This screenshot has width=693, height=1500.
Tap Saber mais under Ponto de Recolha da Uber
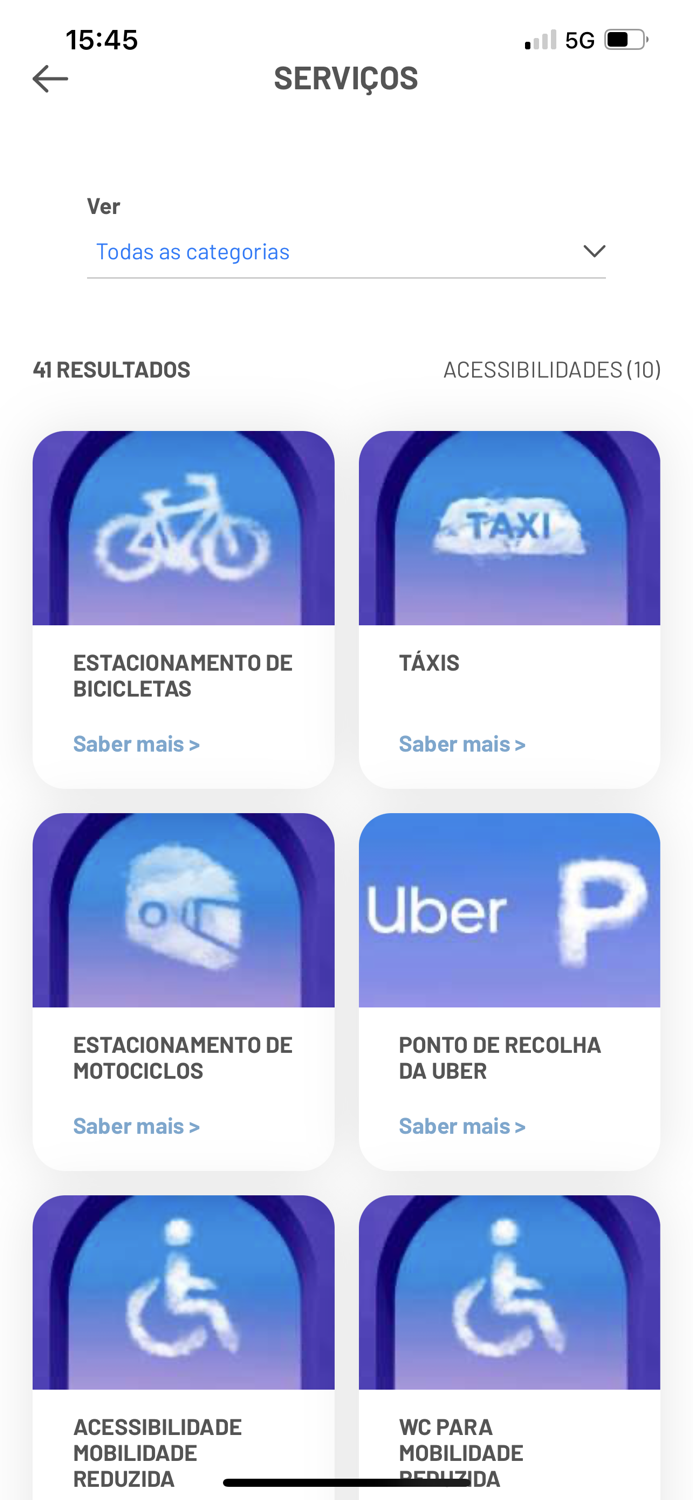click(x=462, y=1126)
